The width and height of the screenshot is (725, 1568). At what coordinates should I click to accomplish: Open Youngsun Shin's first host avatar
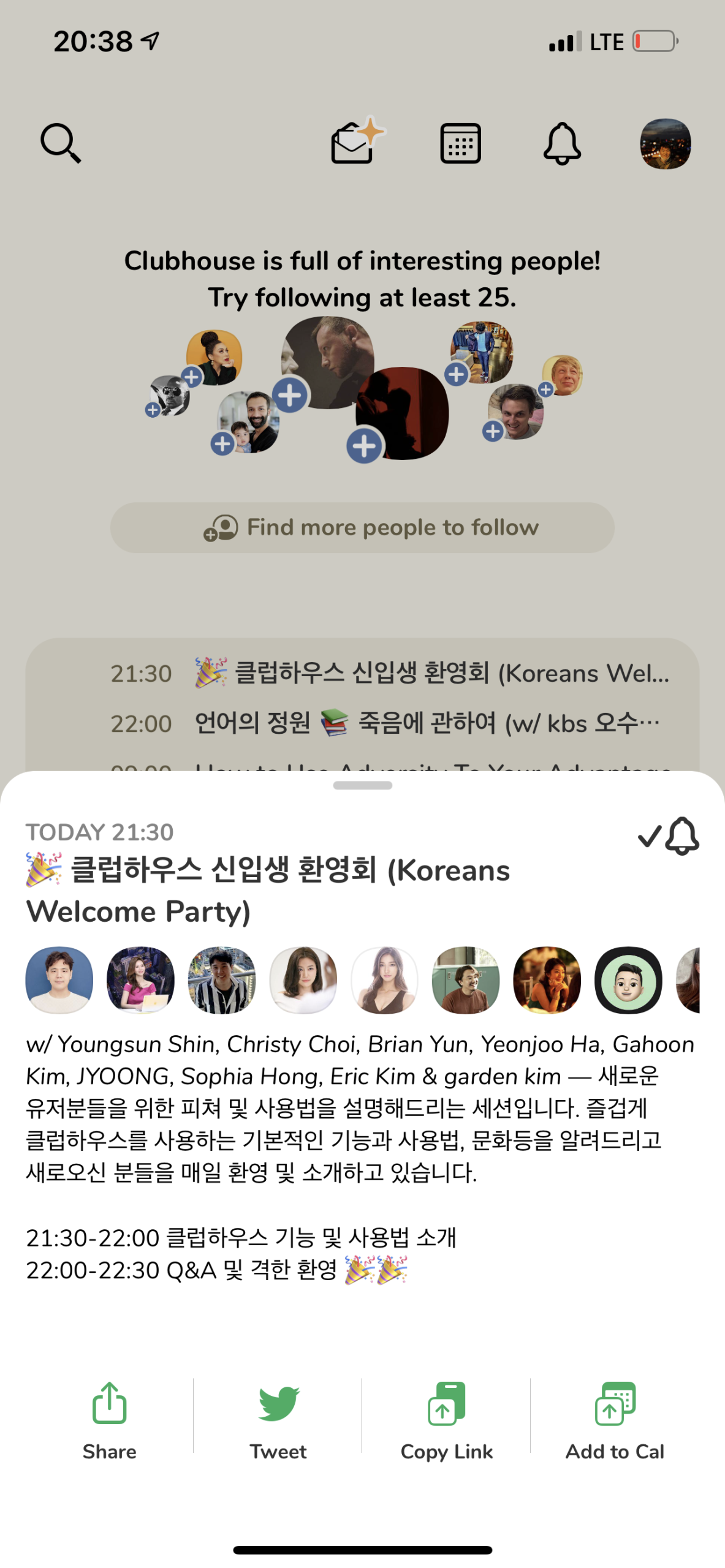point(59,980)
